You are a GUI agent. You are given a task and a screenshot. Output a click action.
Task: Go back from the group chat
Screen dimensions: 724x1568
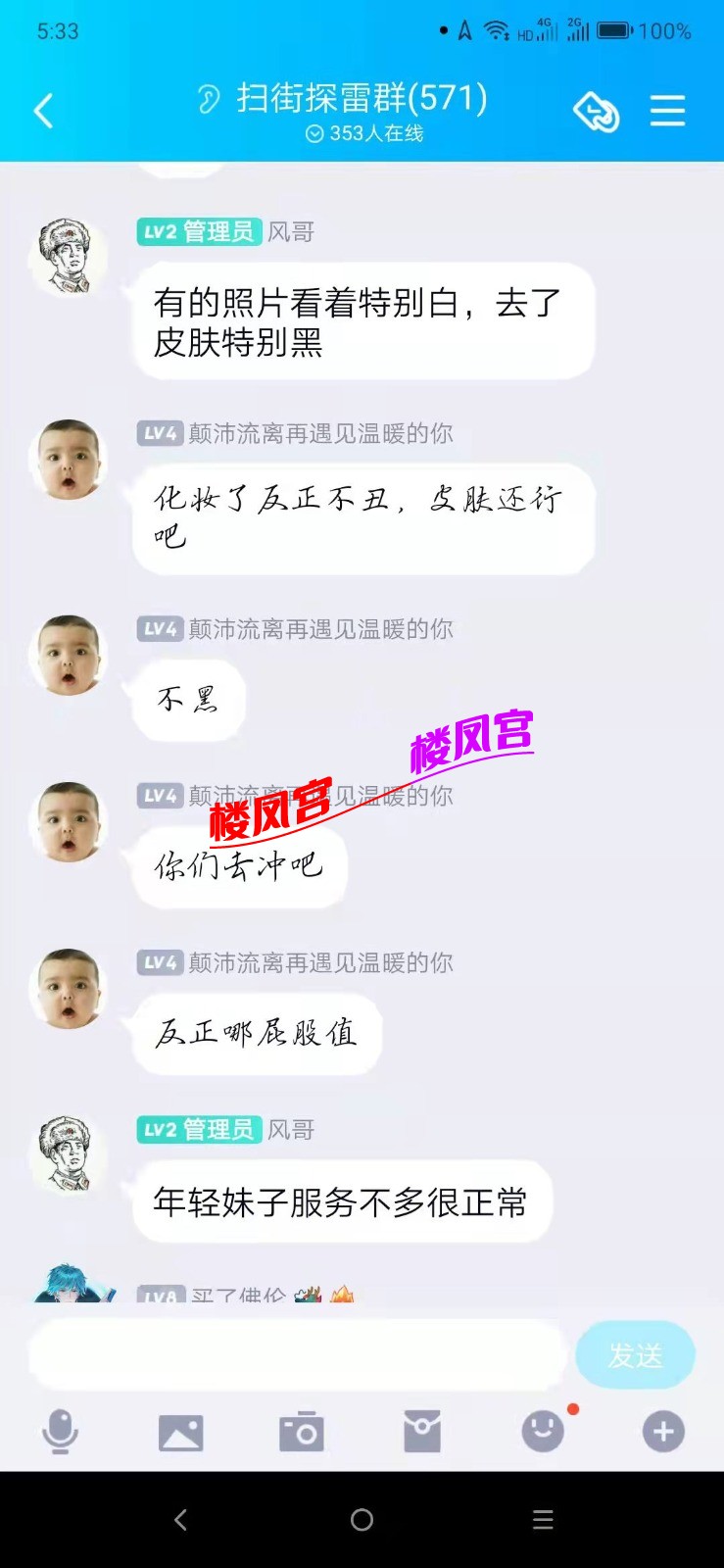44,112
